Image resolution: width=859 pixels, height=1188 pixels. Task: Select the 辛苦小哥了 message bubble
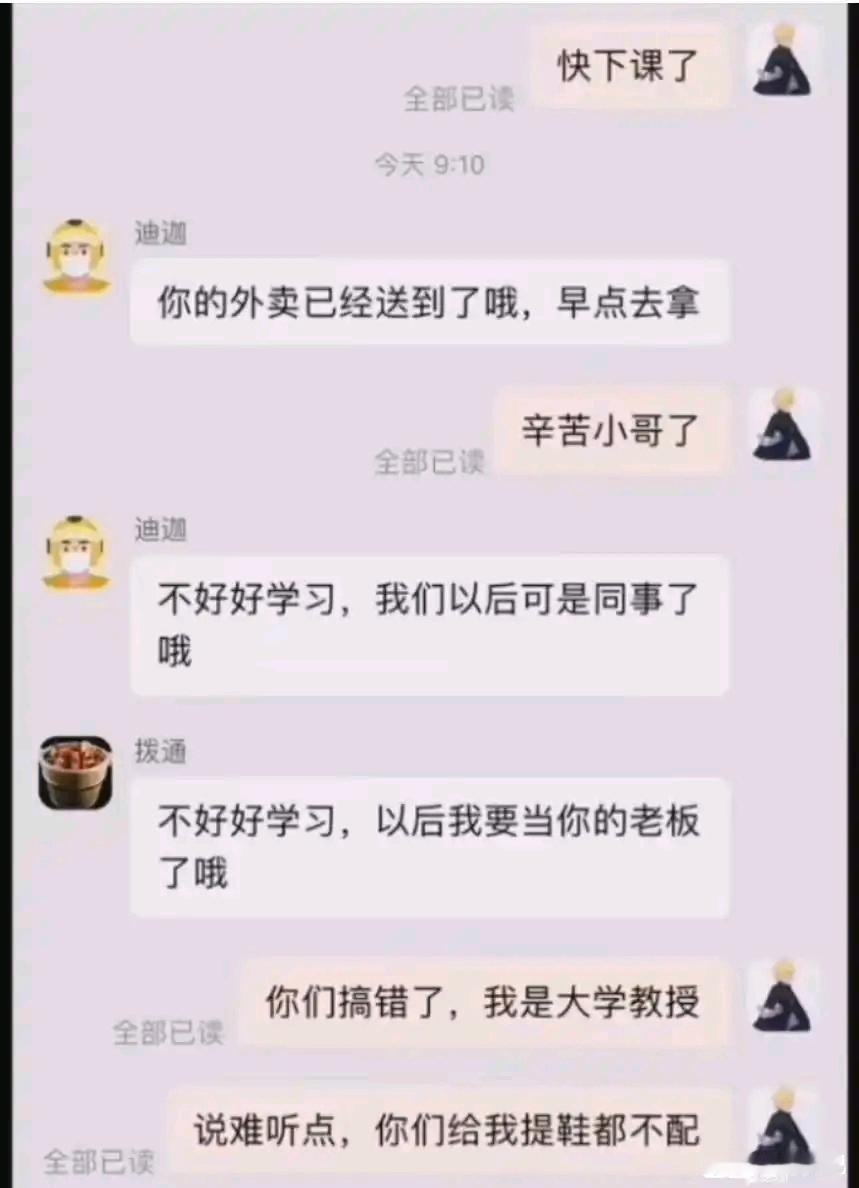610,430
